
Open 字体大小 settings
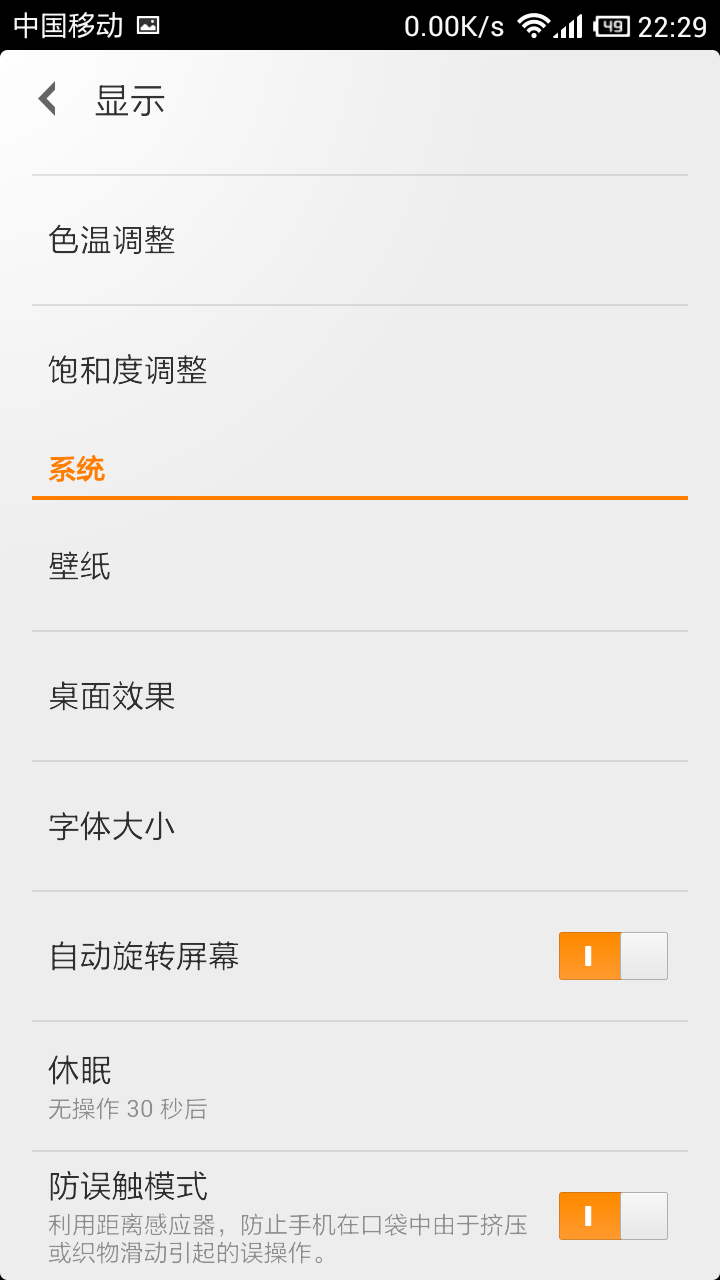[360, 826]
